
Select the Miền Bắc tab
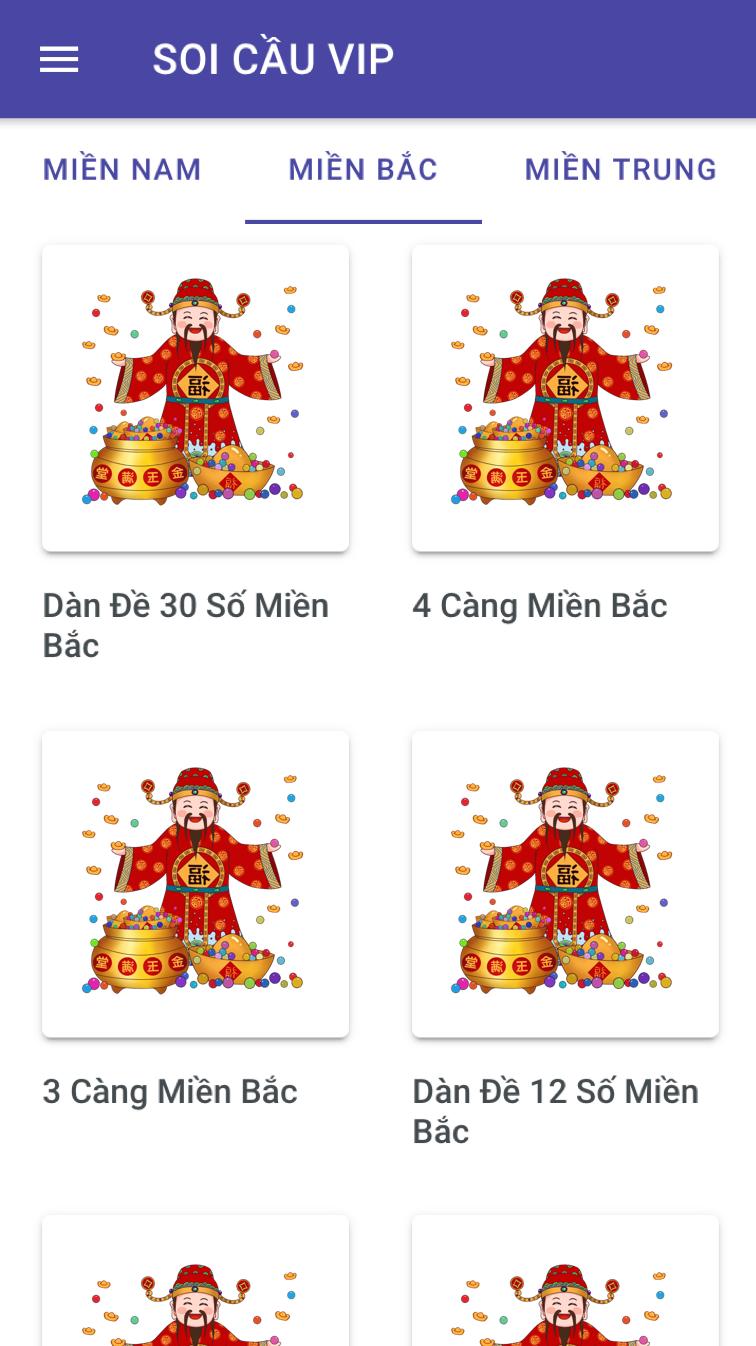coord(363,170)
